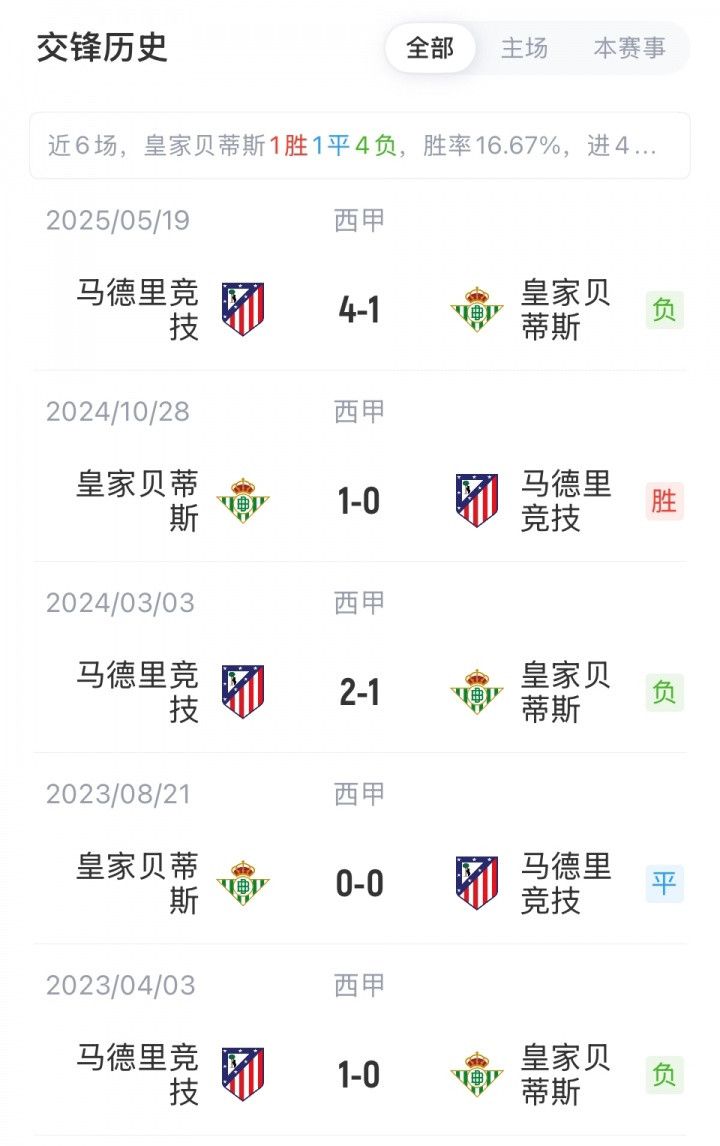720x1146 pixels.
Task: Open the 2024/10/28 match with score 1-0
Action: (x=360, y=501)
